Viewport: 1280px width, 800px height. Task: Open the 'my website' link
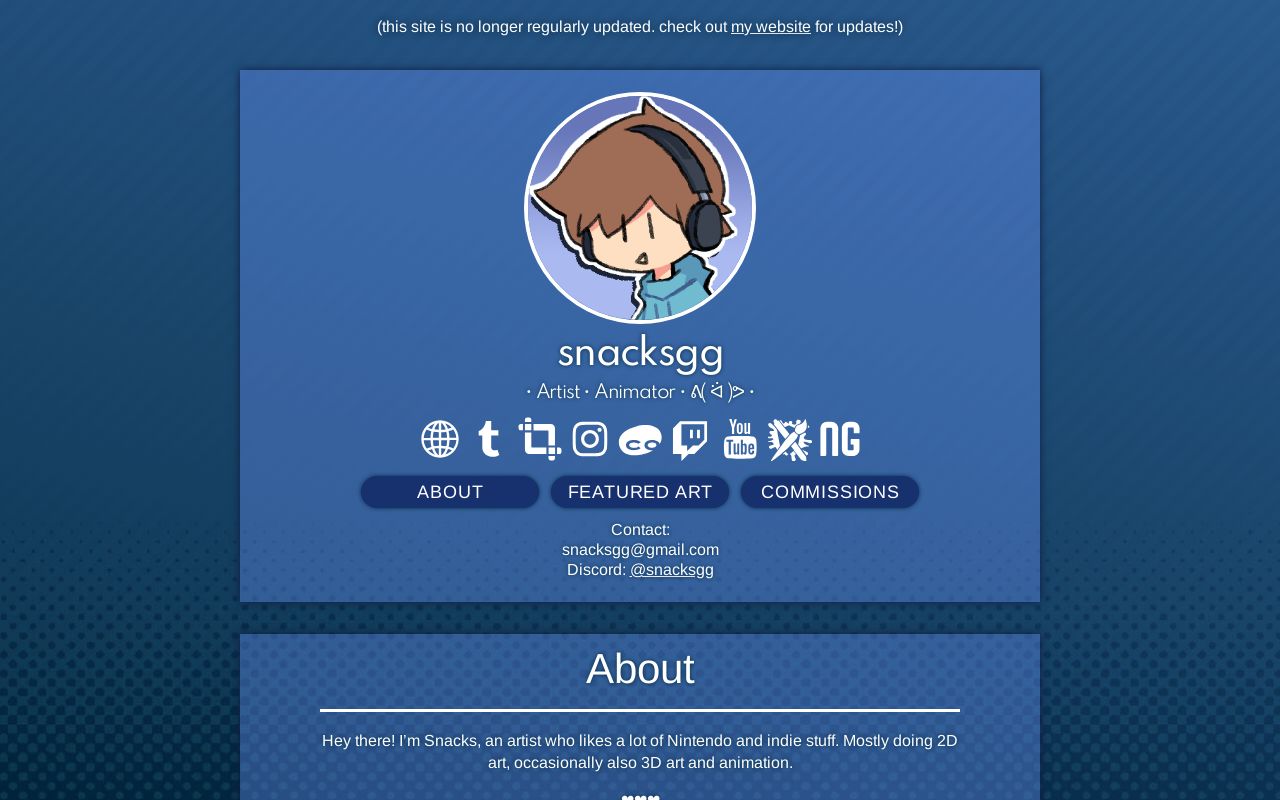pos(770,27)
